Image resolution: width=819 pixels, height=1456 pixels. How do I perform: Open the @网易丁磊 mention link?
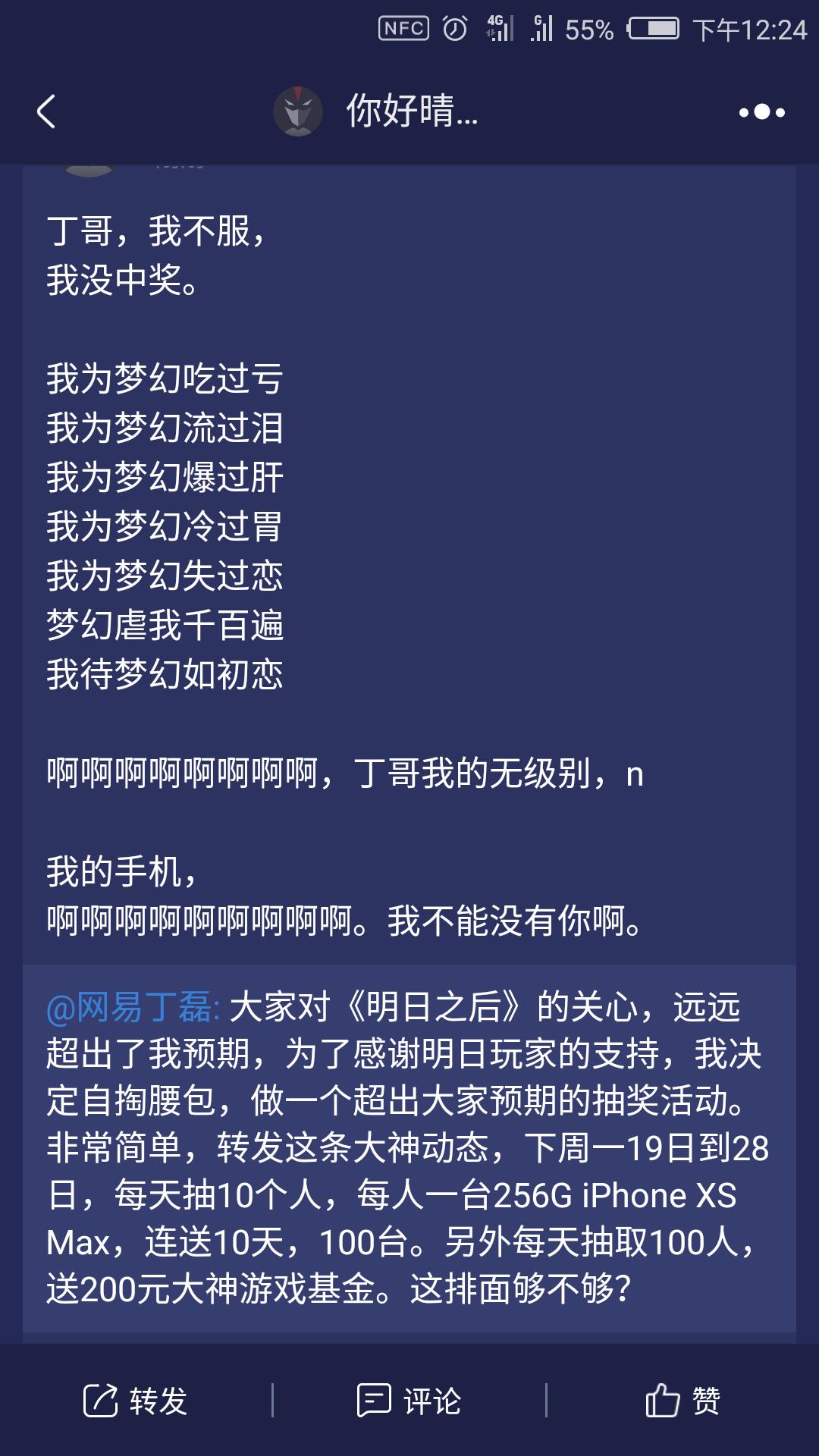(x=133, y=1008)
